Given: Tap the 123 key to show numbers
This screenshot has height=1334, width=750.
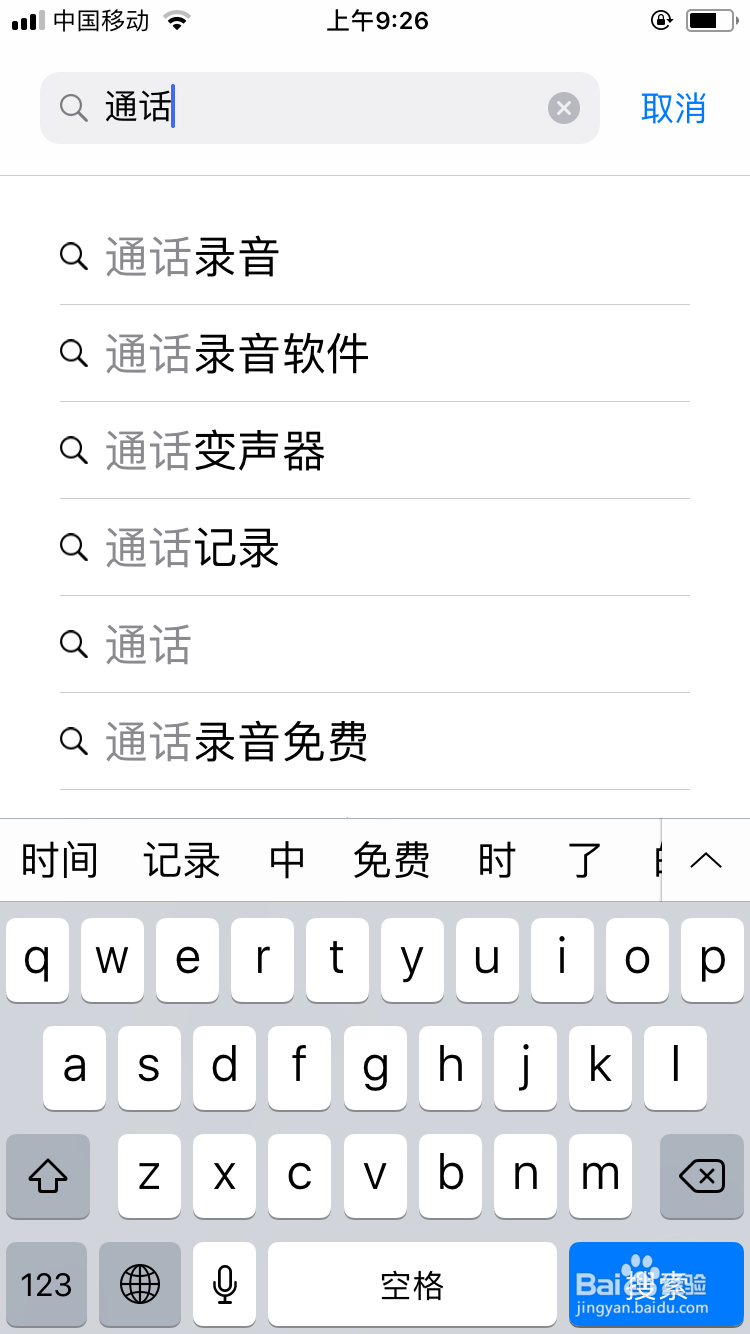Looking at the screenshot, I should coord(47,1285).
